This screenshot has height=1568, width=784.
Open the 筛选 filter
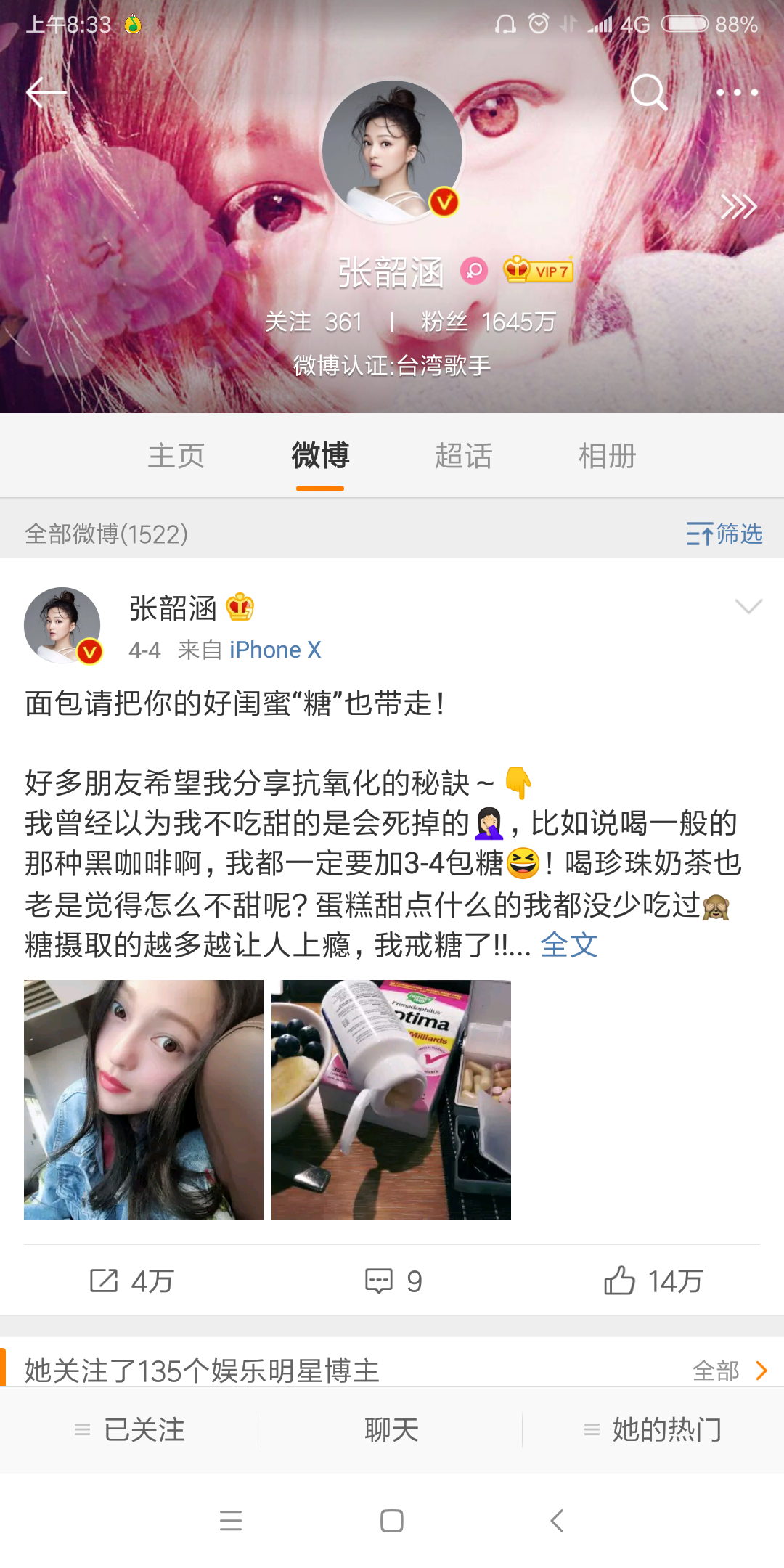point(724,534)
